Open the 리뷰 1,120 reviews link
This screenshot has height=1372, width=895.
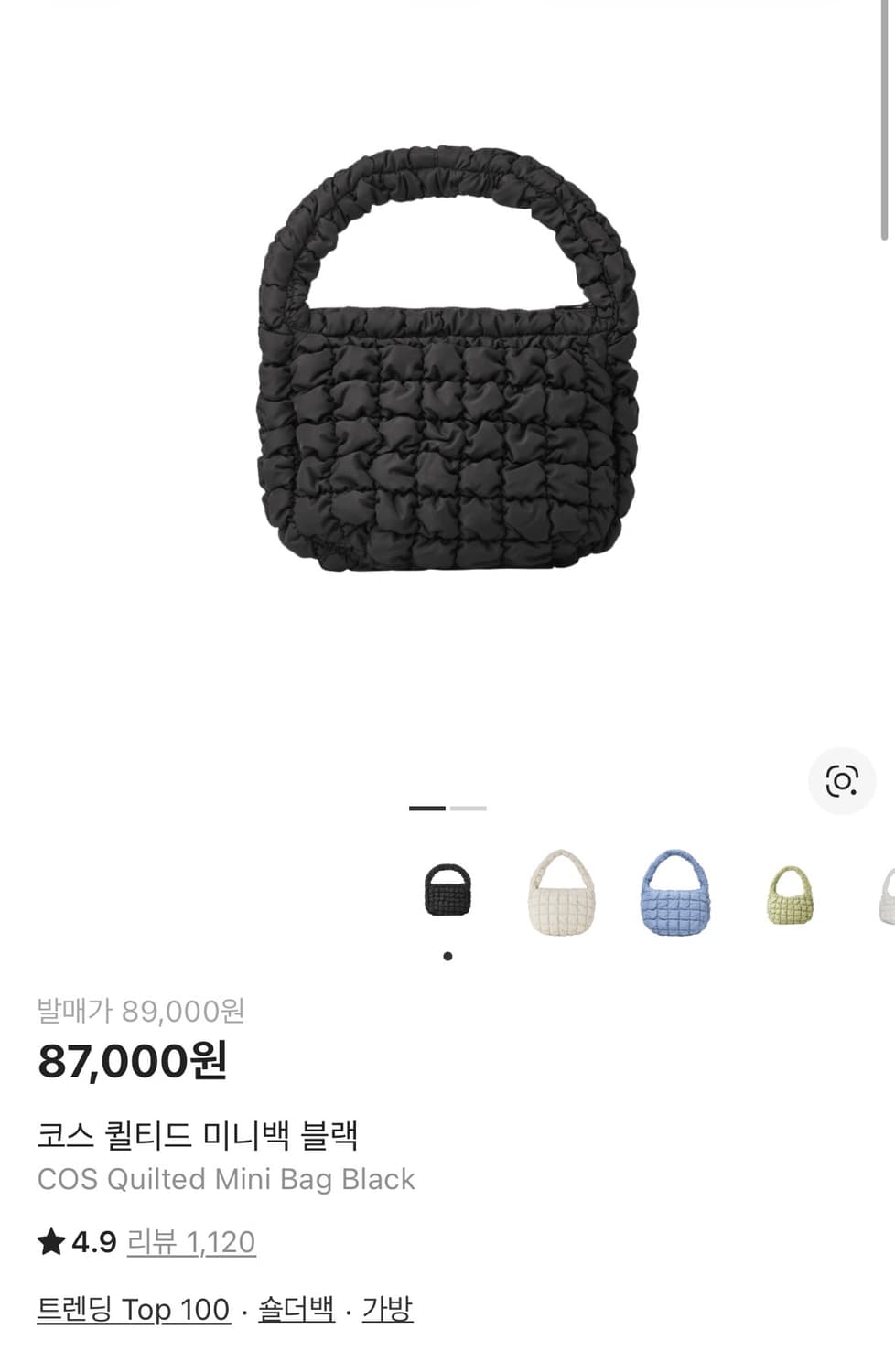[191, 1242]
